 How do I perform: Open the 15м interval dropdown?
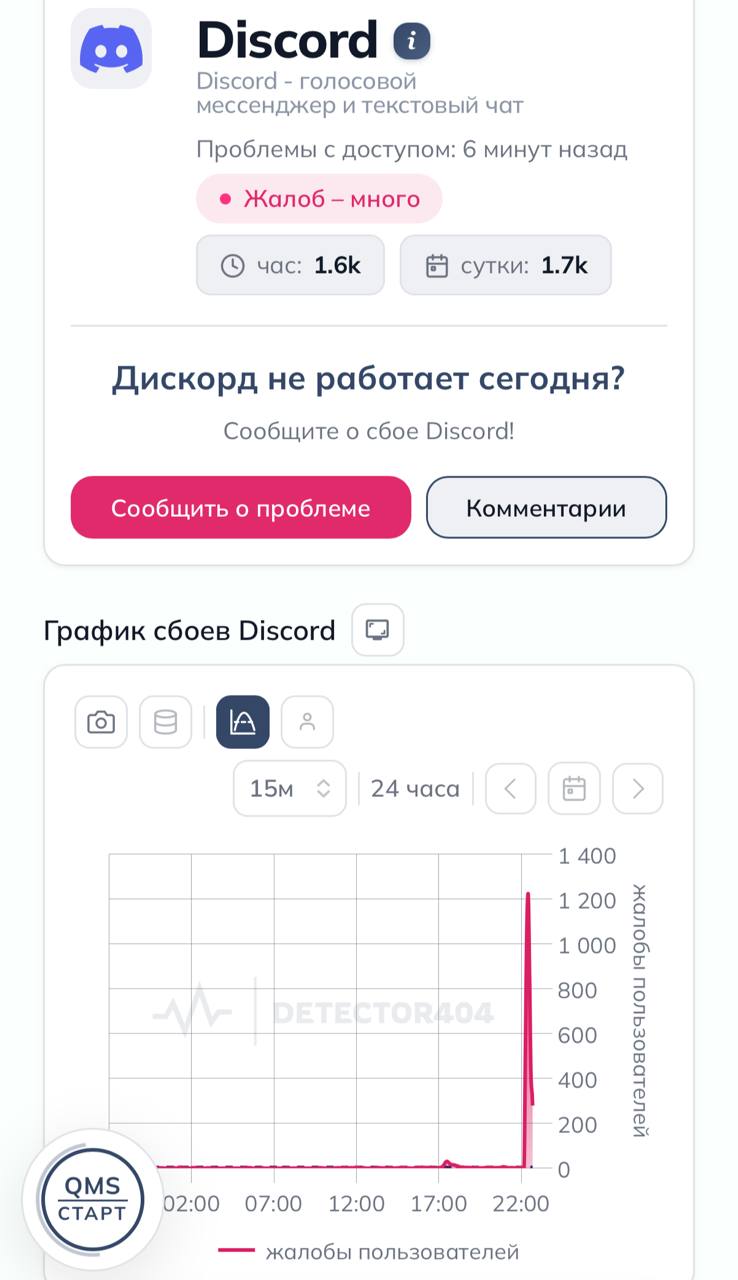pyautogui.click(x=290, y=789)
